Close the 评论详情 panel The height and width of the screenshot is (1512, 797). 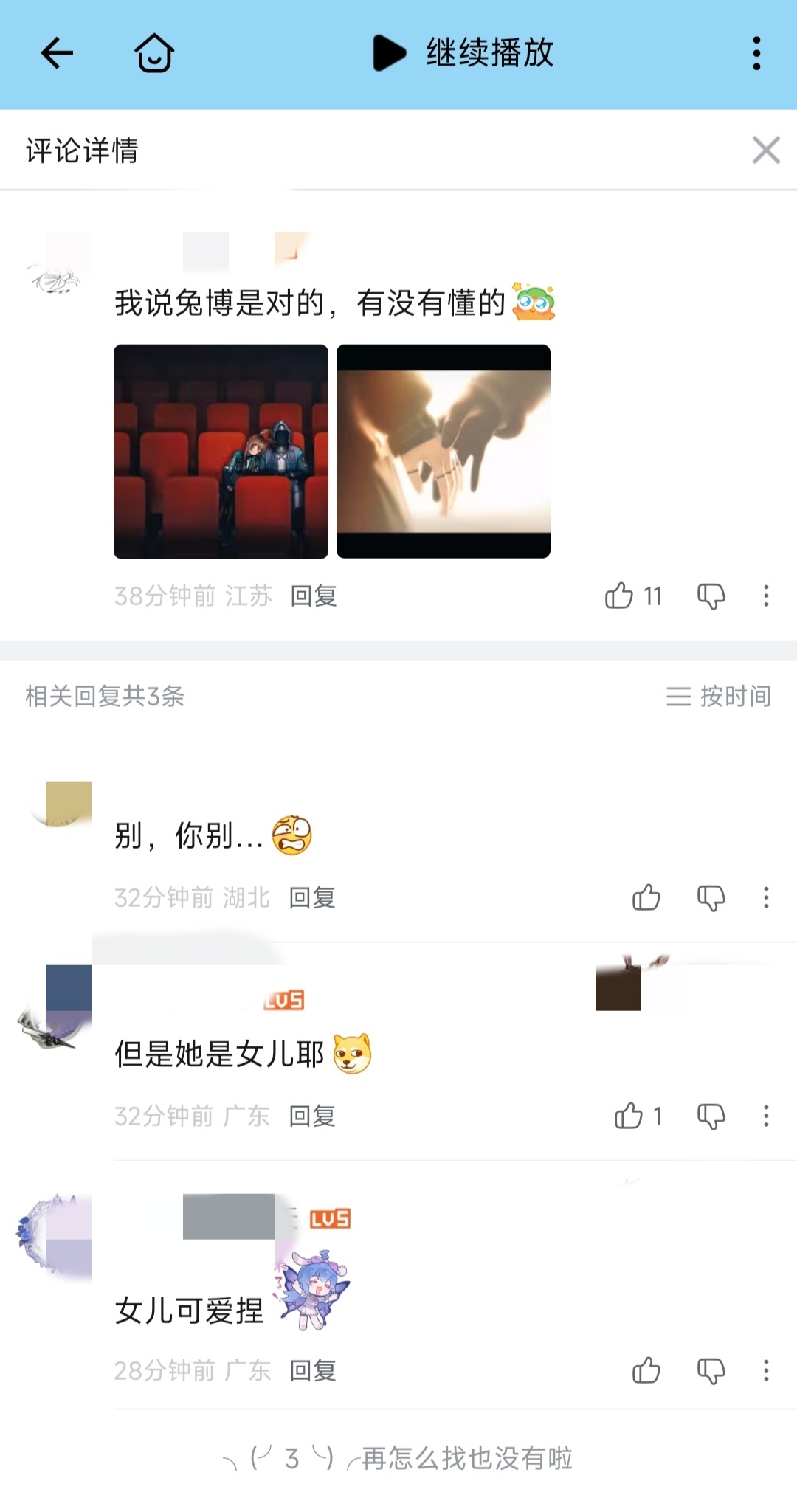(x=766, y=151)
